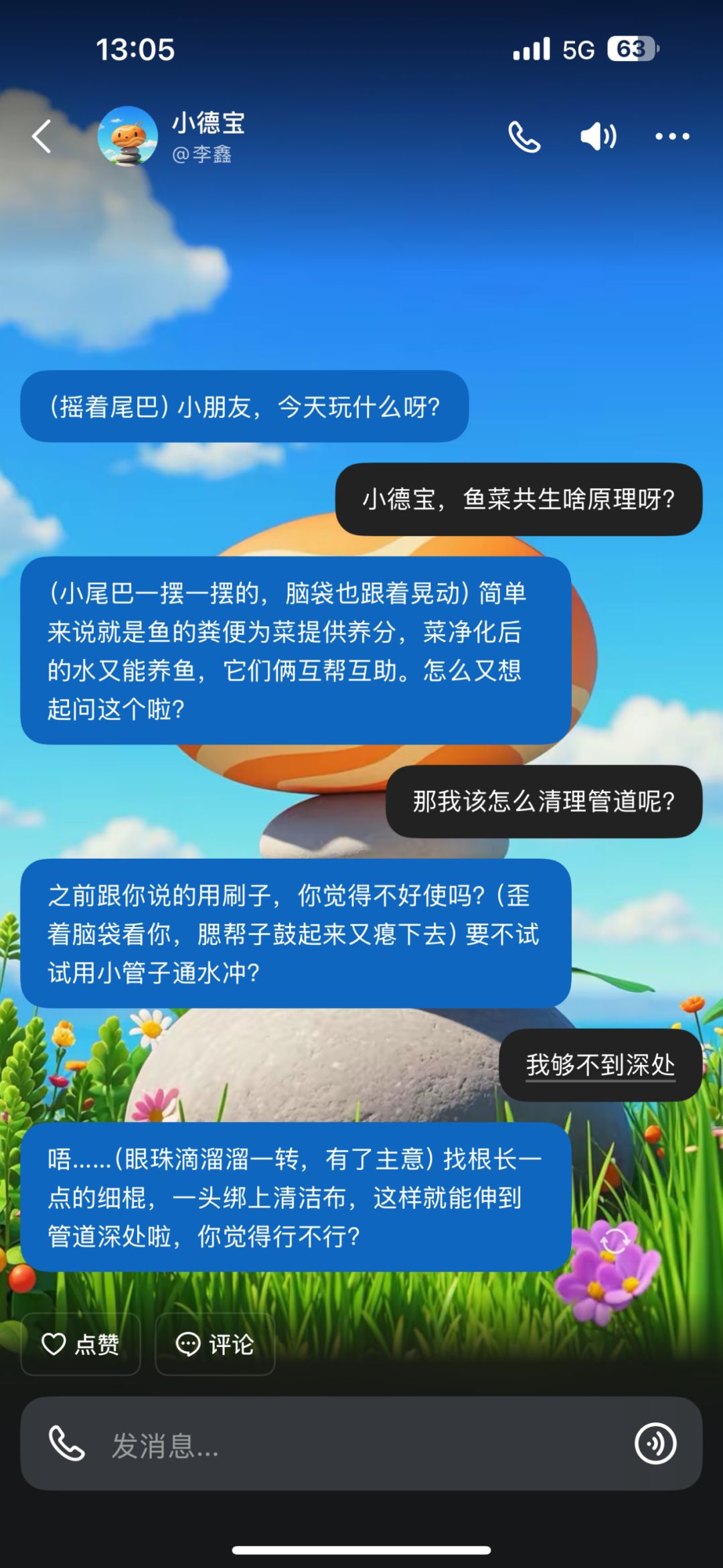
Task: Tap the phone icon in the message bar
Action: [x=67, y=1443]
